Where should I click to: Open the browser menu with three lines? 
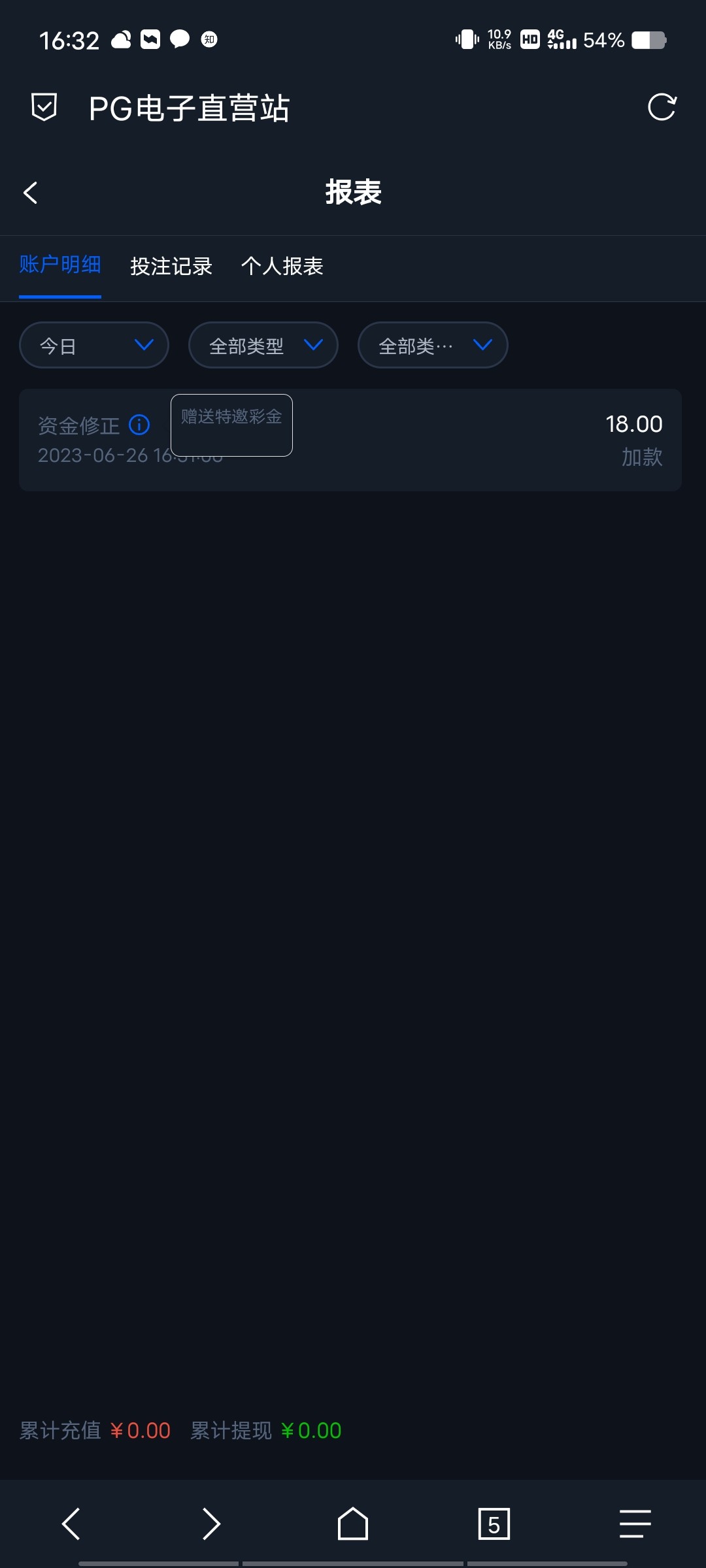pos(635,1524)
